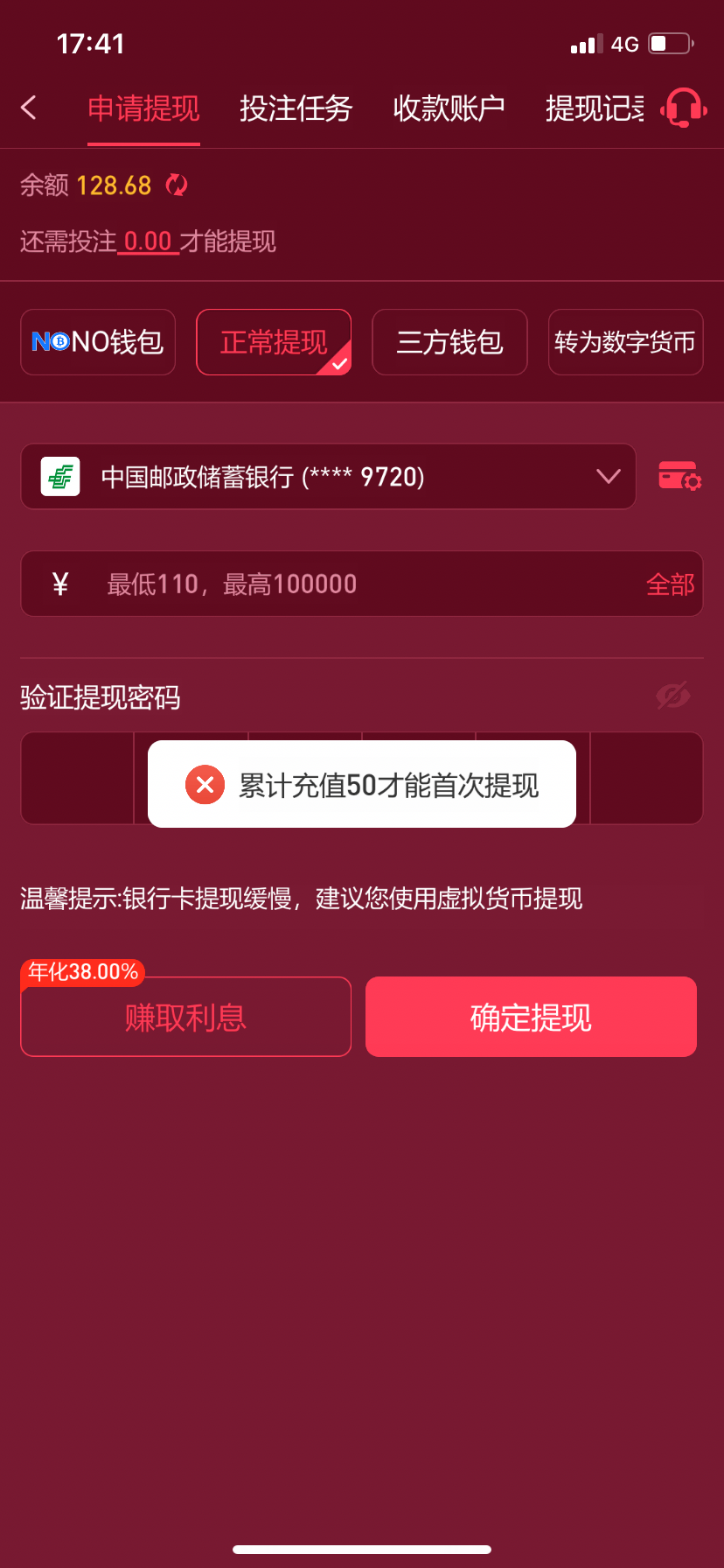Select 转为数字货币 option
Screen dimensions: 724x1568
point(625,342)
